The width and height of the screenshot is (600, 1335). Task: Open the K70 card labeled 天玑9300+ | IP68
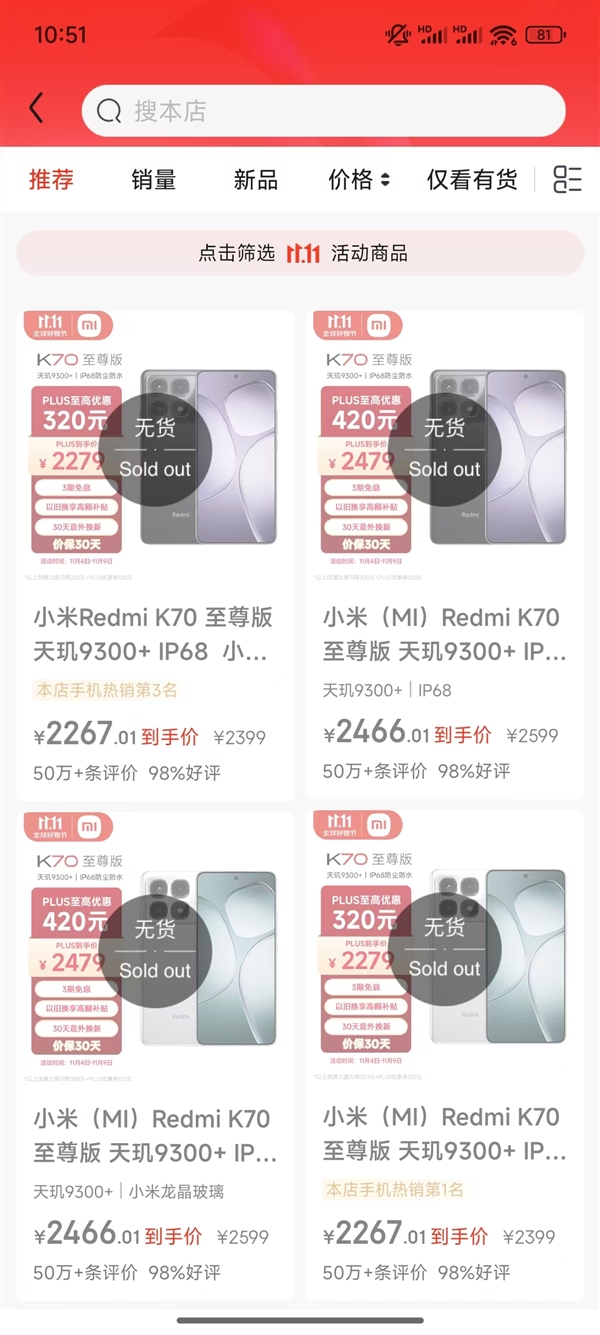(444, 550)
